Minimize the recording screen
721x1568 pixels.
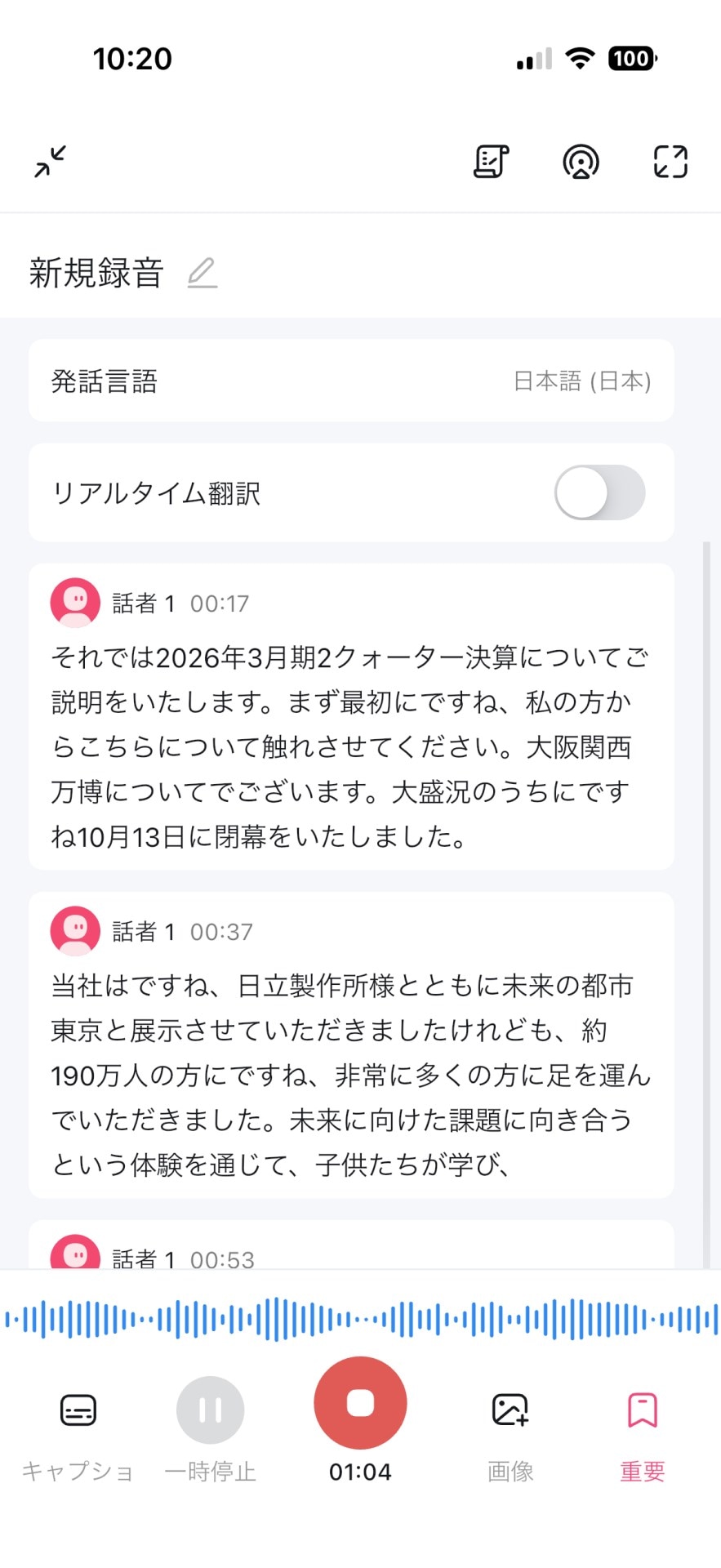click(x=50, y=162)
